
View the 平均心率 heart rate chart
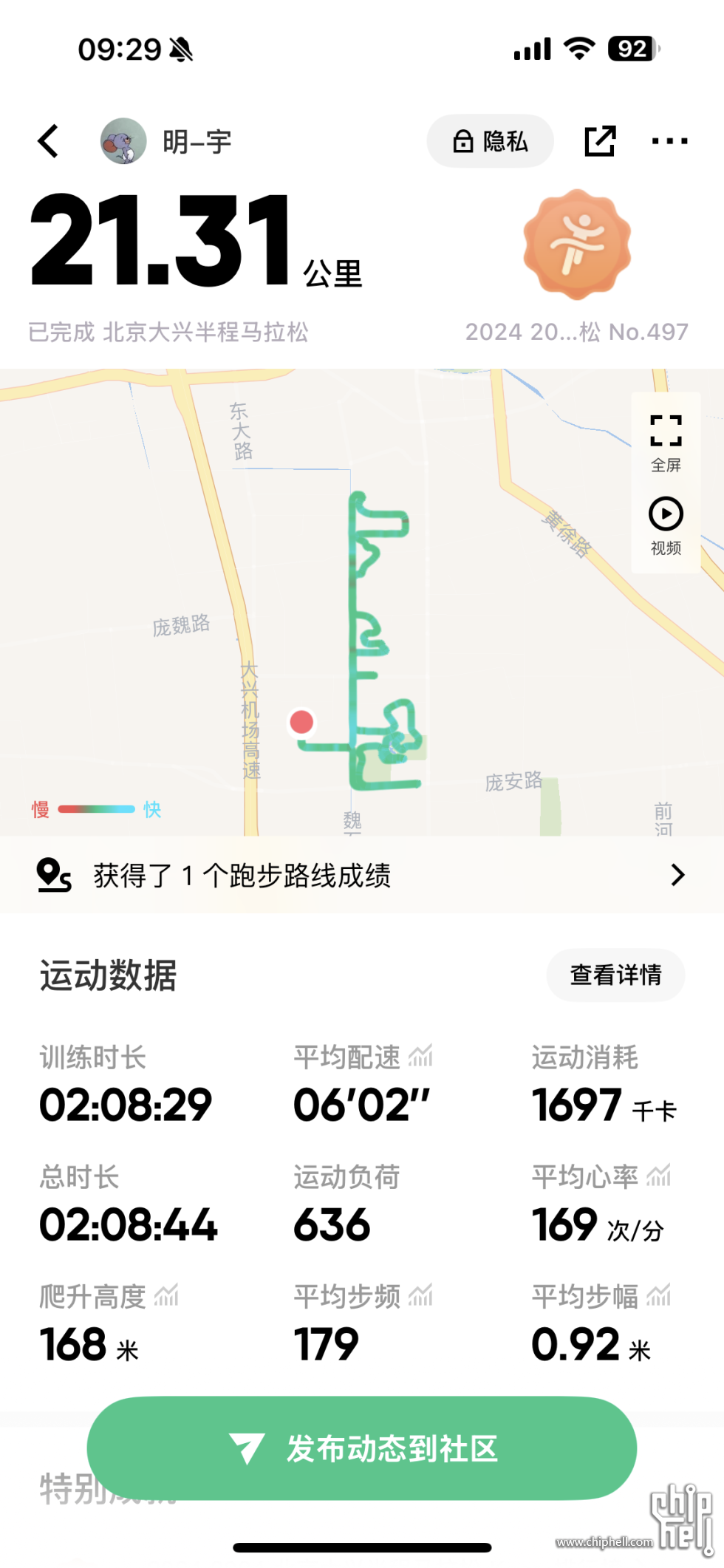(x=658, y=1176)
